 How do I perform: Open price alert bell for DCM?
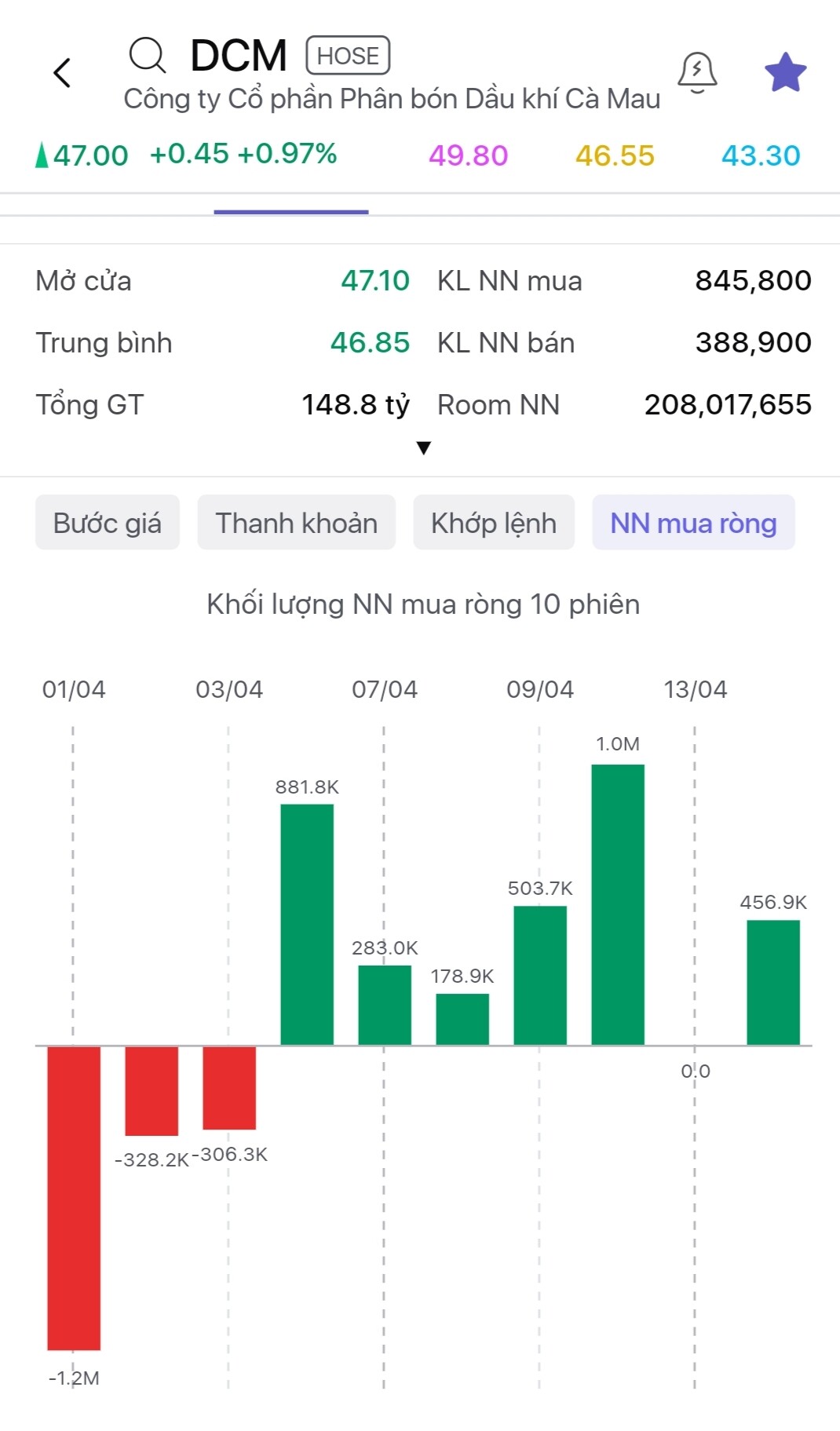pyautogui.click(x=697, y=72)
